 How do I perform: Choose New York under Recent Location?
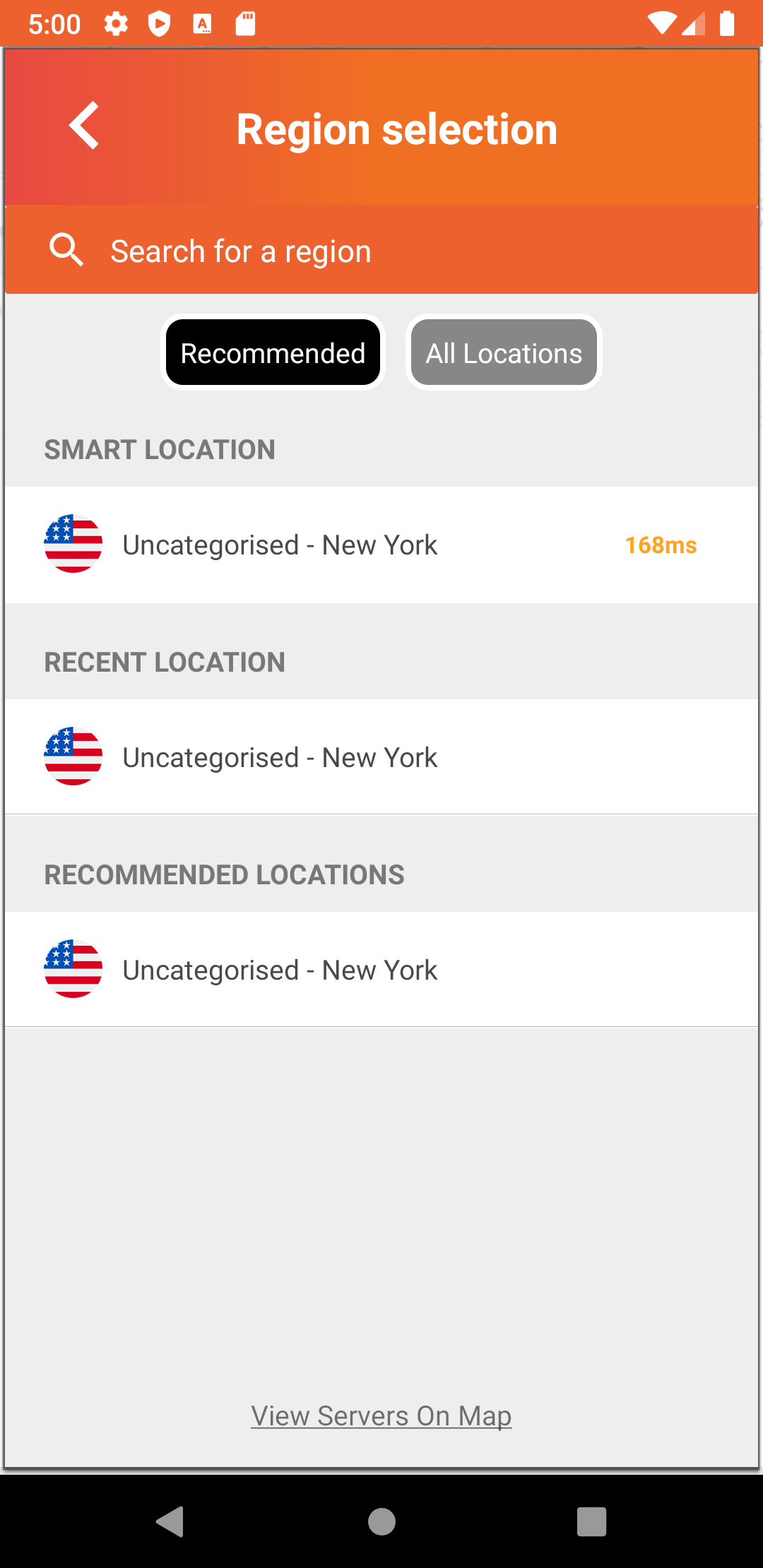tap(381, 756)
